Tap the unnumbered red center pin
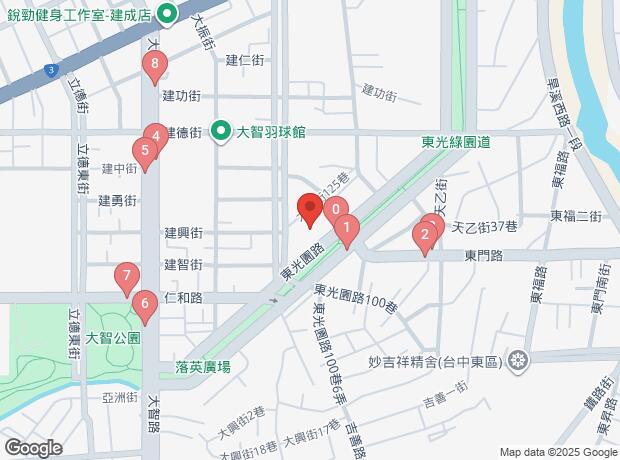Image resolution: width=620 pixels, height=460 pixels. [310, 210]
